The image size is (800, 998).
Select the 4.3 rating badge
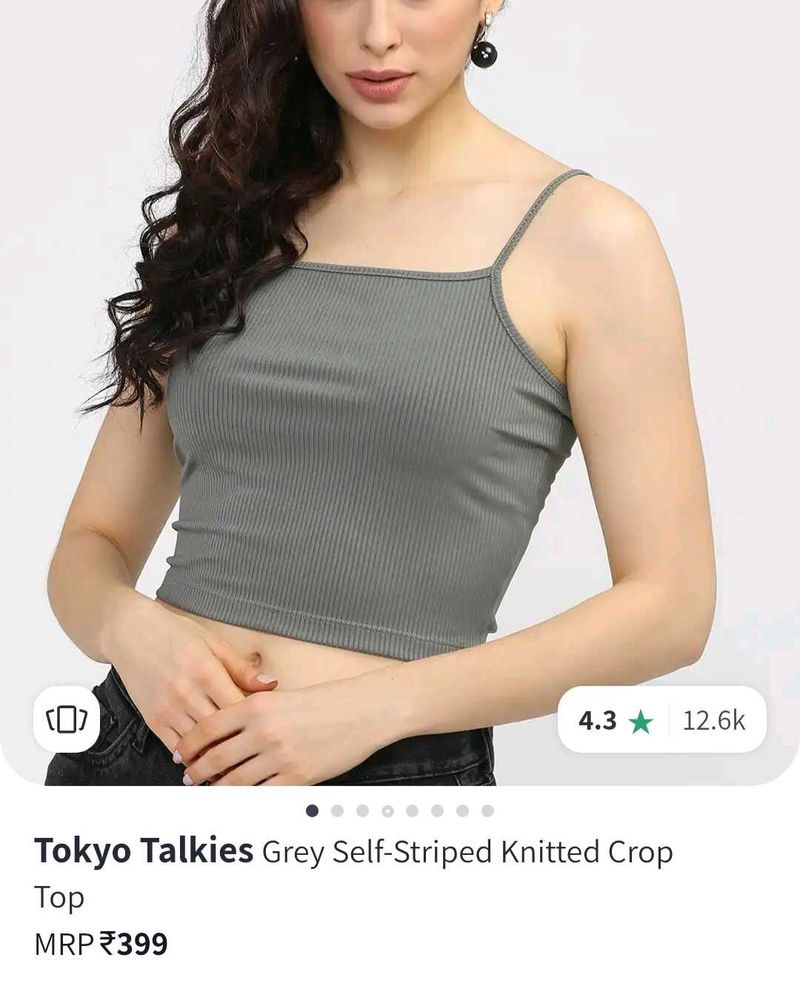coord(596,719)
